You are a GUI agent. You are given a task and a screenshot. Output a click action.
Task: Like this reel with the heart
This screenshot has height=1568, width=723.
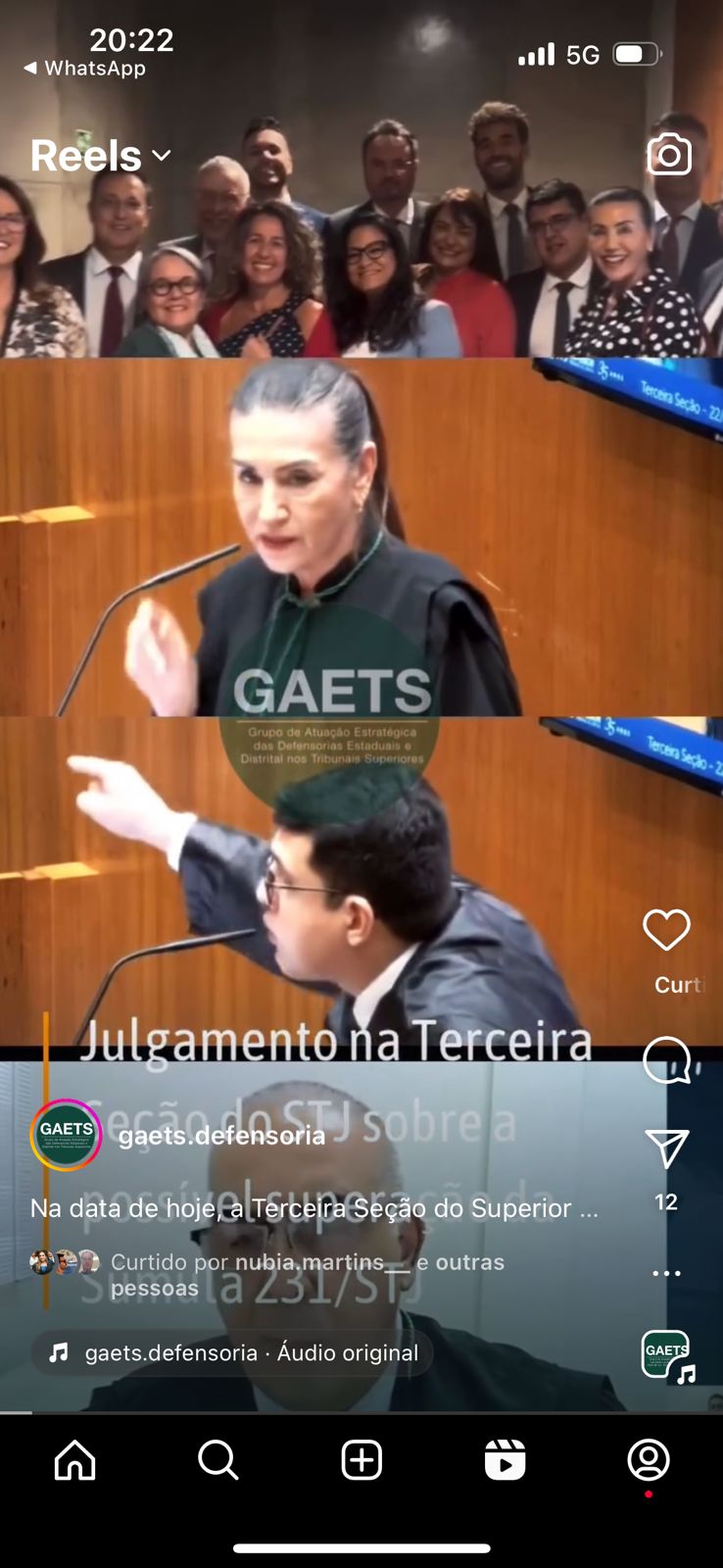(666, 930)
